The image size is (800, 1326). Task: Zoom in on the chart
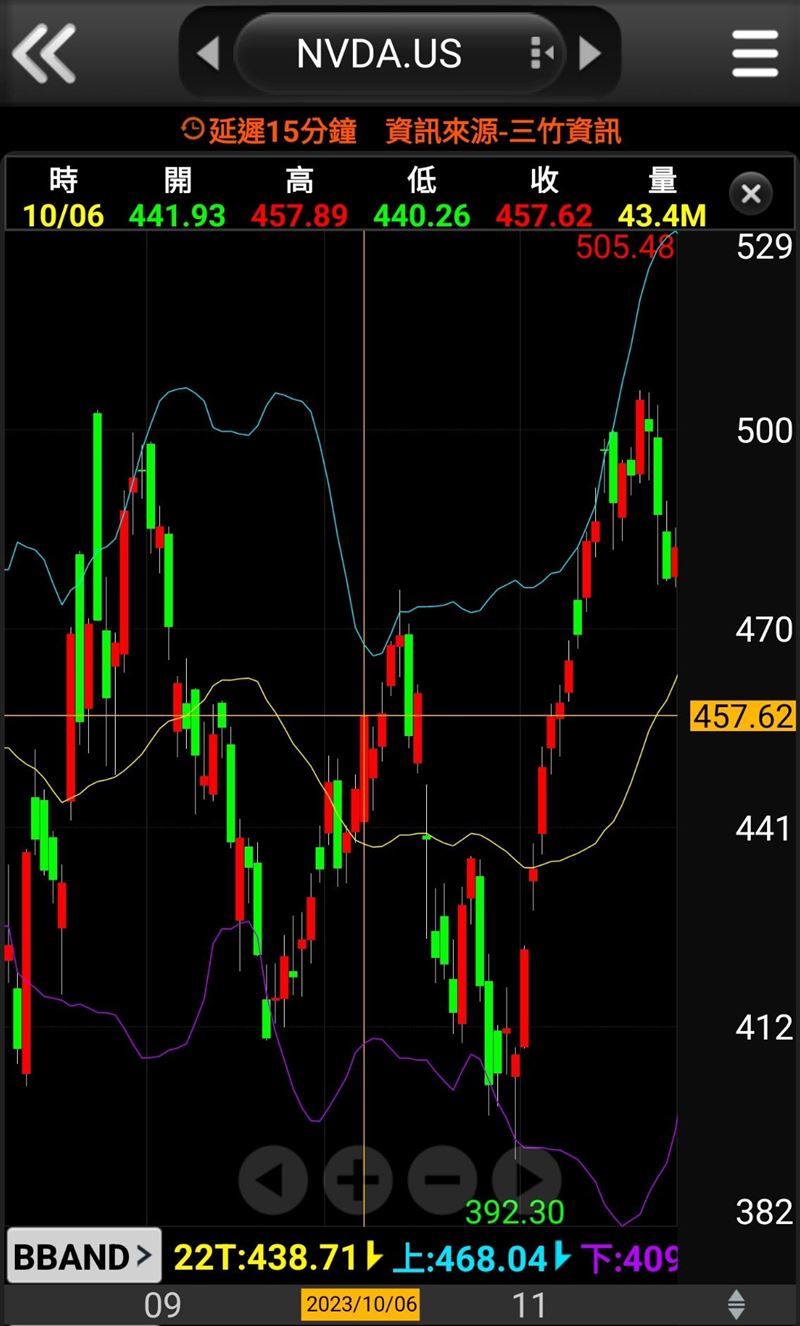click(x=357, y=1180)
